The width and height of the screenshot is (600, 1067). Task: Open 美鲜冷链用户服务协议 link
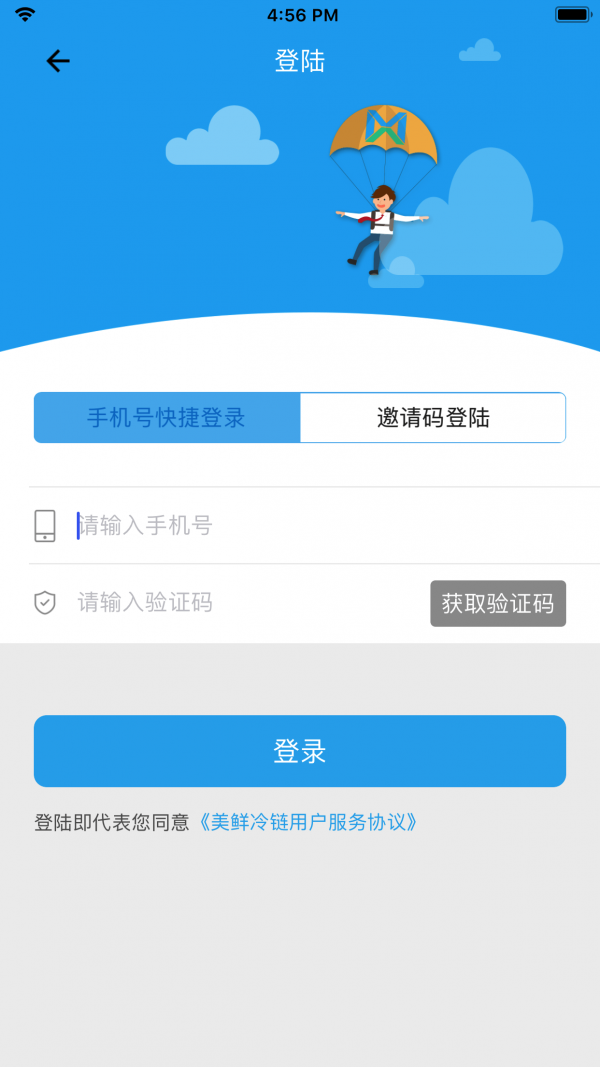coord(307,823)
